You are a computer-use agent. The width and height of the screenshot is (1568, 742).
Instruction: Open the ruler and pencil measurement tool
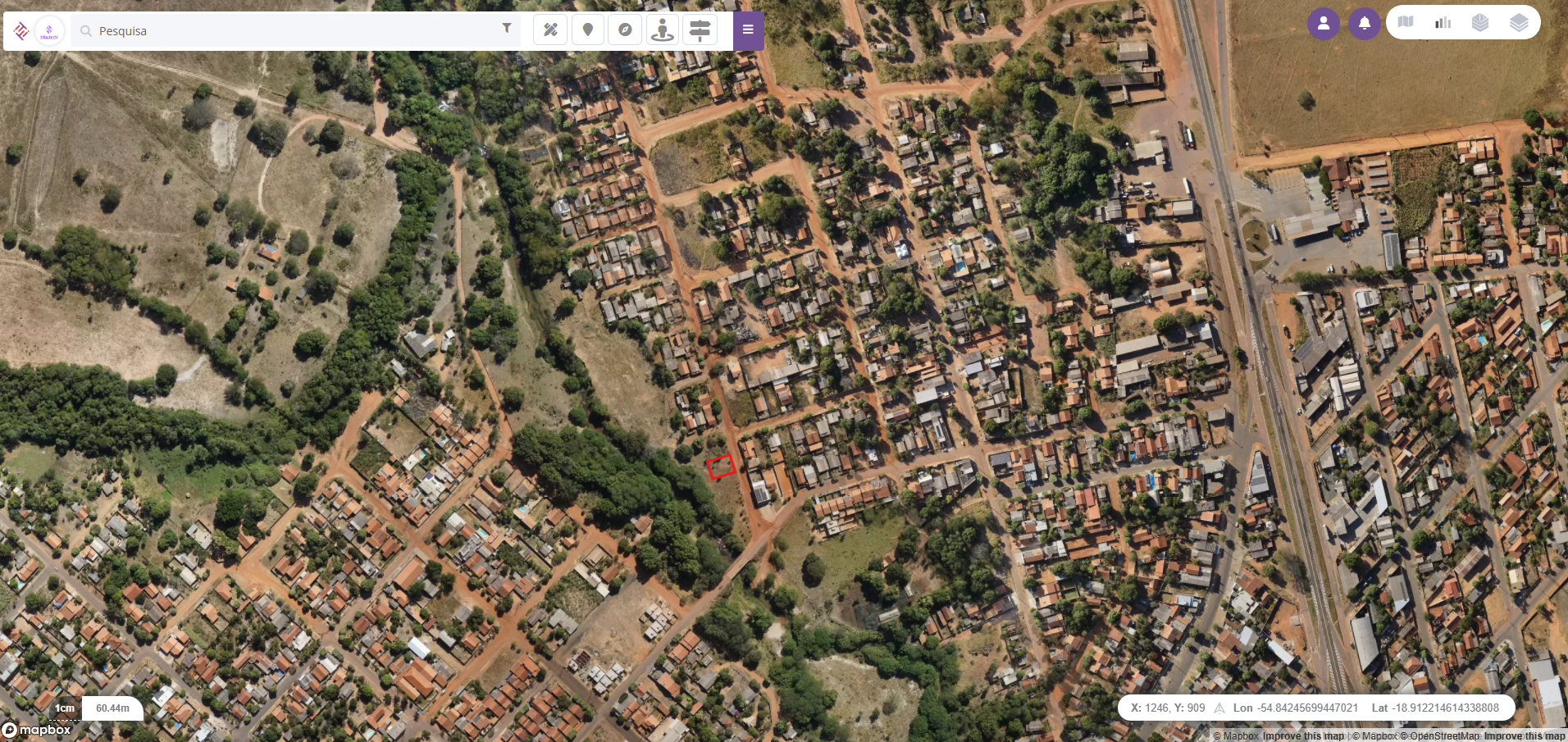point(550,30)
